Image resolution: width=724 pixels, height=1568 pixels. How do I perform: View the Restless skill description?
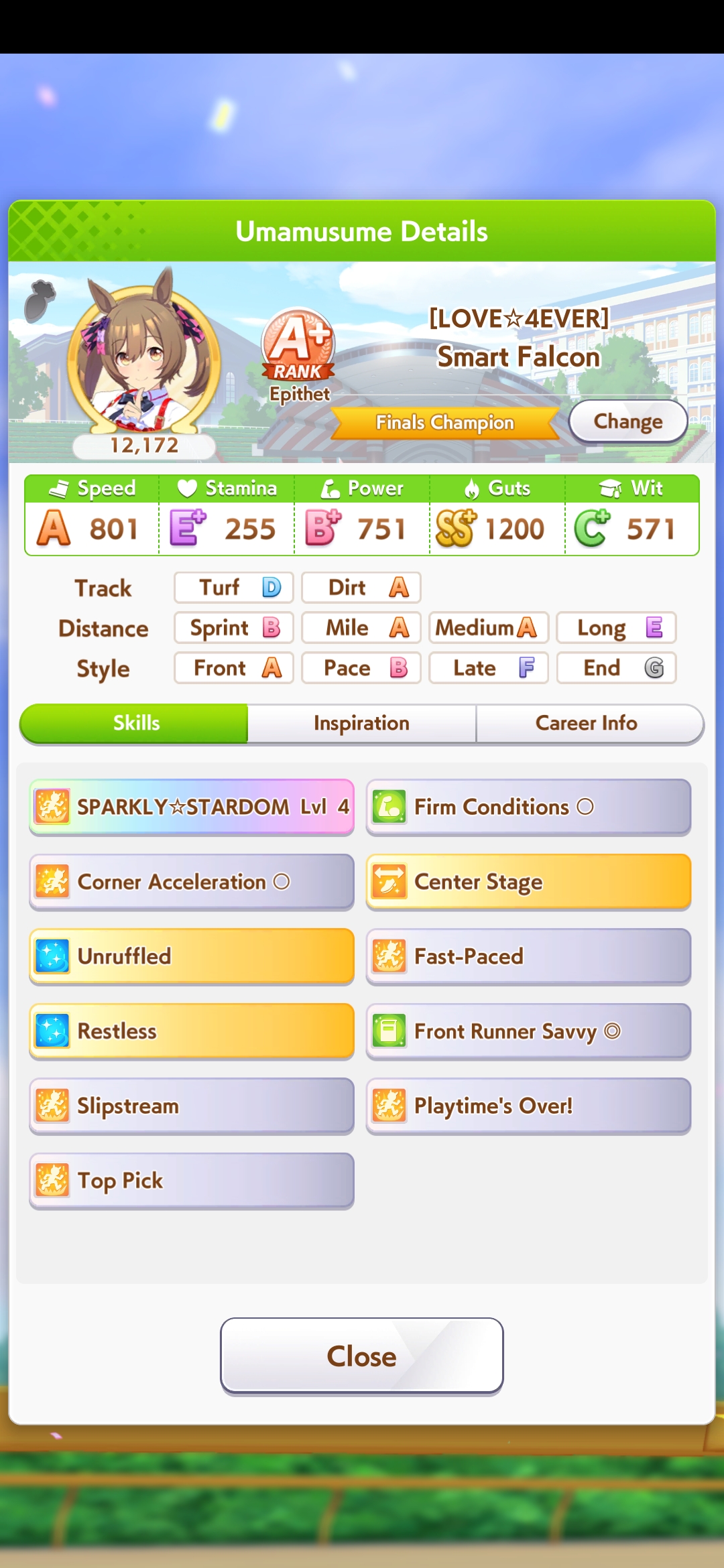point(192,1031)
